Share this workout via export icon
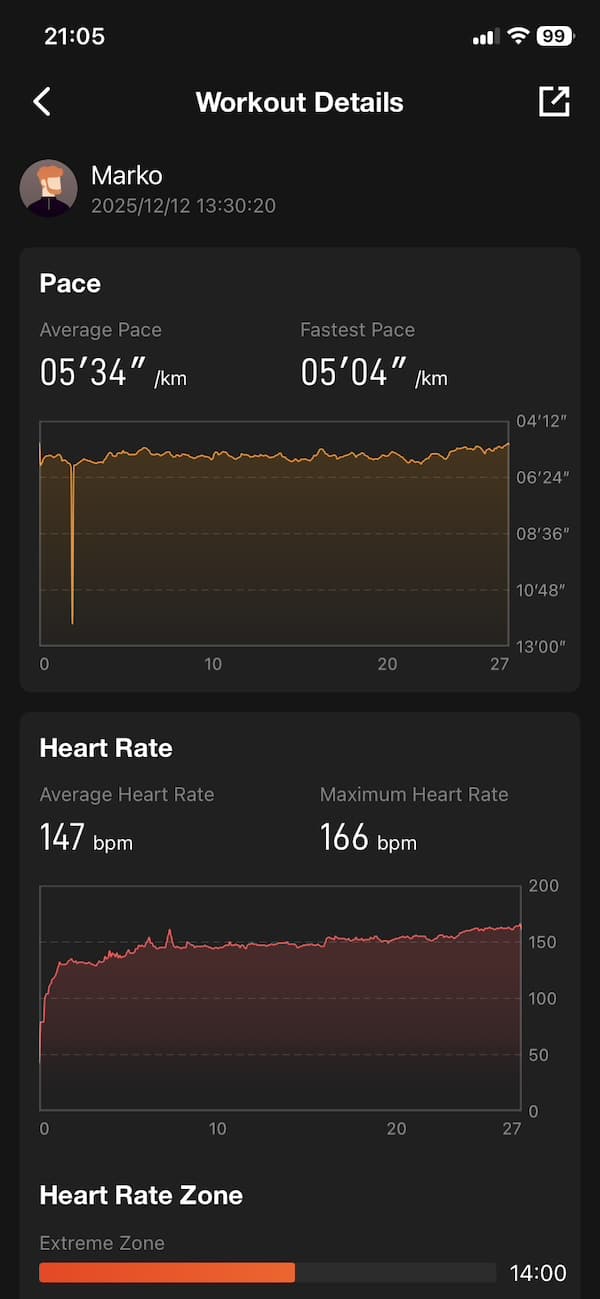 pyautogui.click(x=554, y=101)
